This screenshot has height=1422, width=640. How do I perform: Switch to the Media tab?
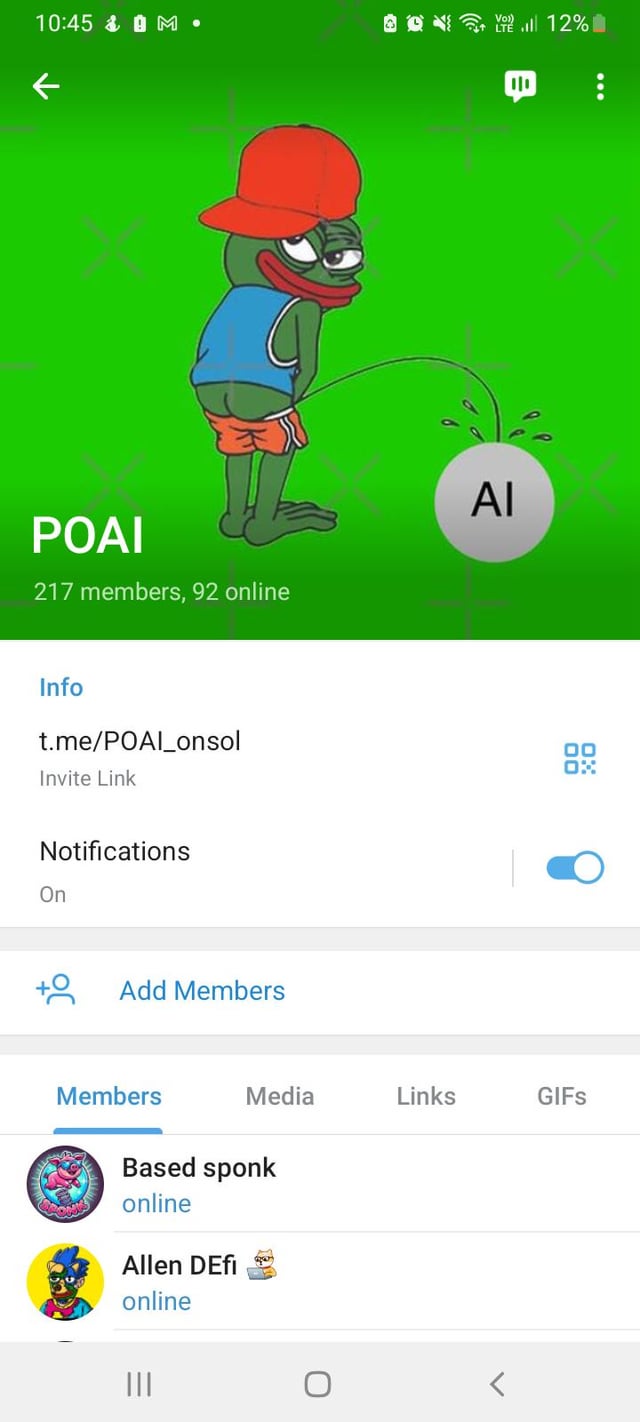tap(280, 1096)
